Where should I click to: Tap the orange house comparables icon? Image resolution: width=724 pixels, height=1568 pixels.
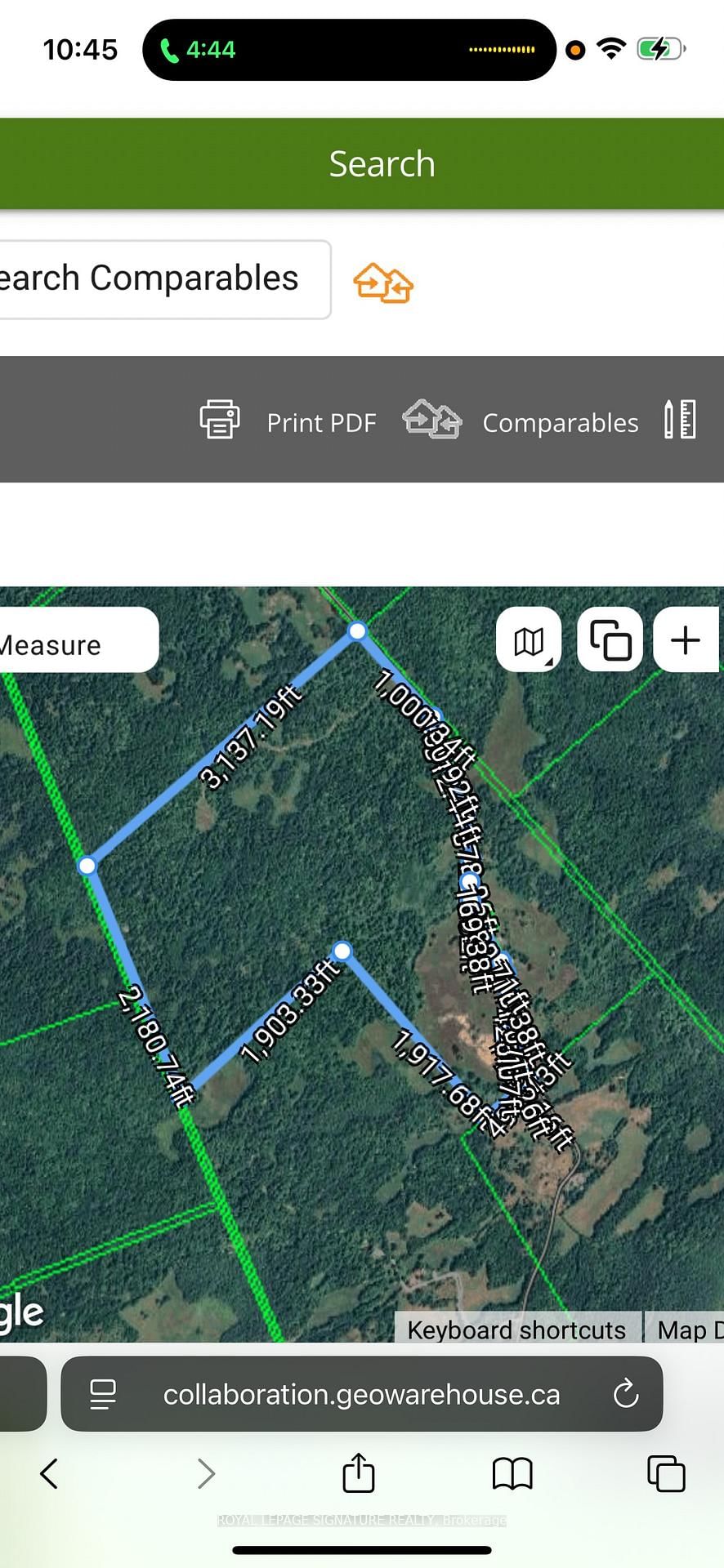tap(383, 283)
